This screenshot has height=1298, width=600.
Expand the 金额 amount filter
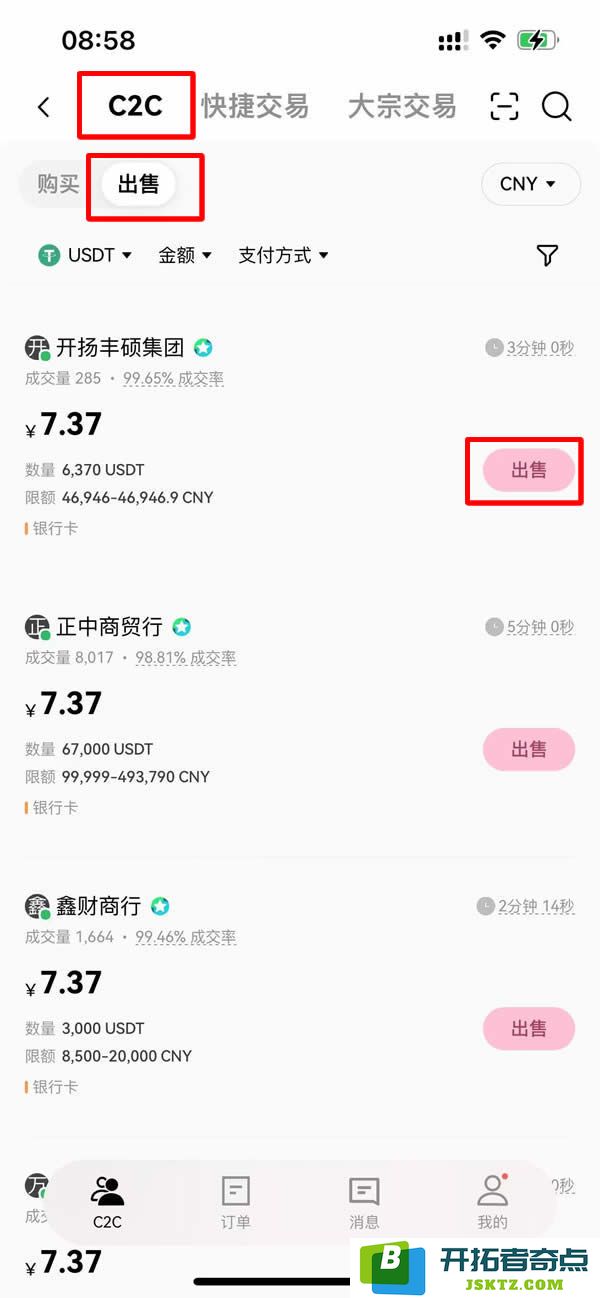click(186, 255)
